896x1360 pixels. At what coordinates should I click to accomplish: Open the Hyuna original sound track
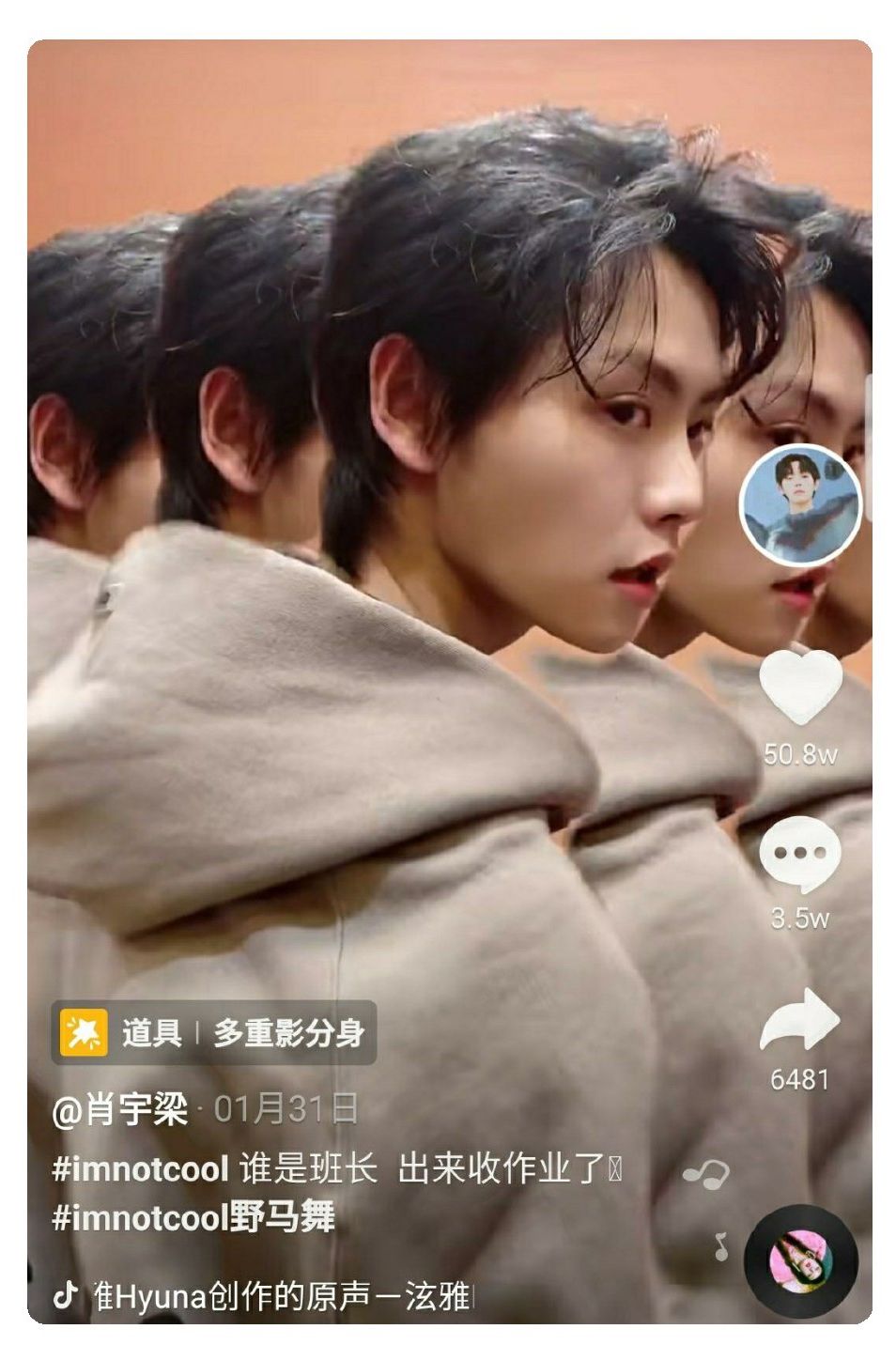[282, 1297]
